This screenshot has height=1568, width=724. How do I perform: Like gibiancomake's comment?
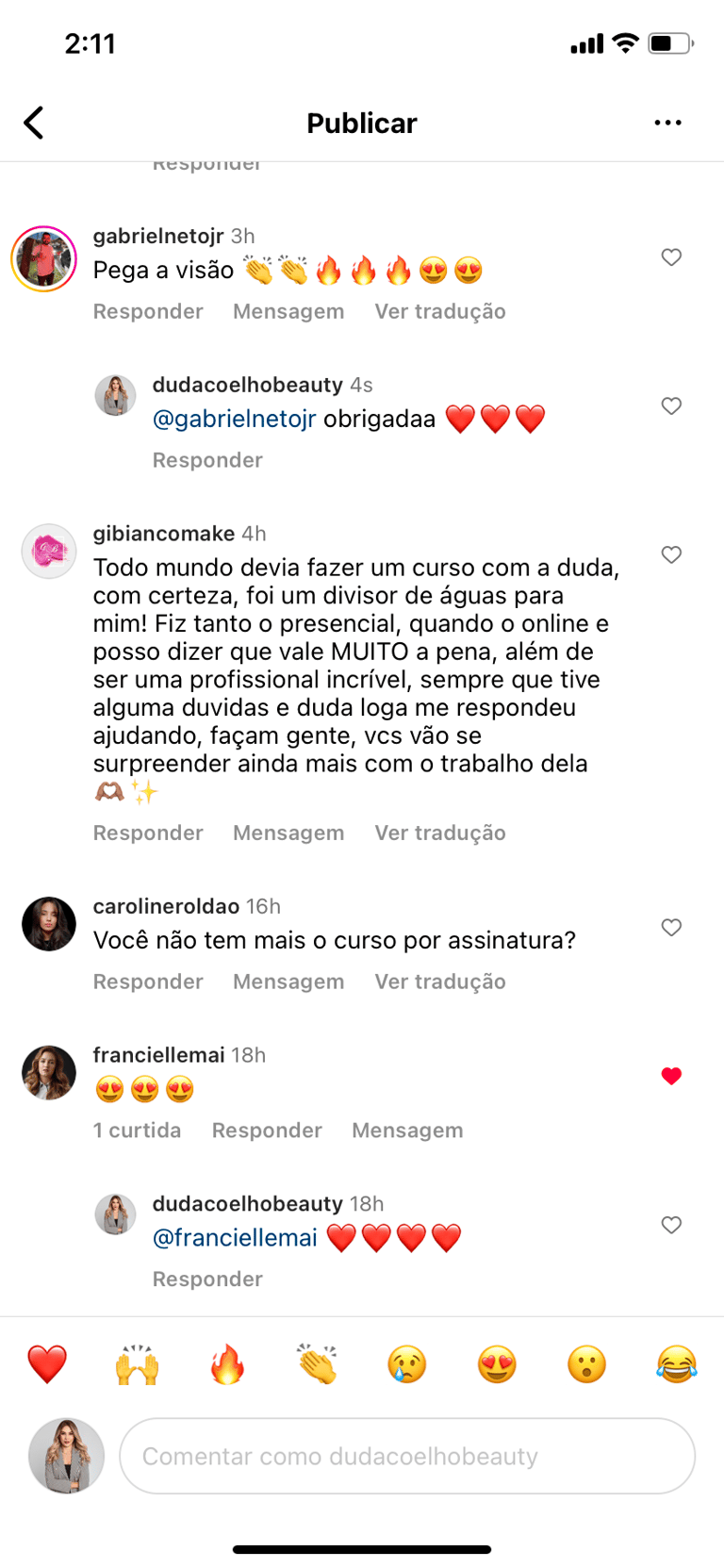point(671,555)
